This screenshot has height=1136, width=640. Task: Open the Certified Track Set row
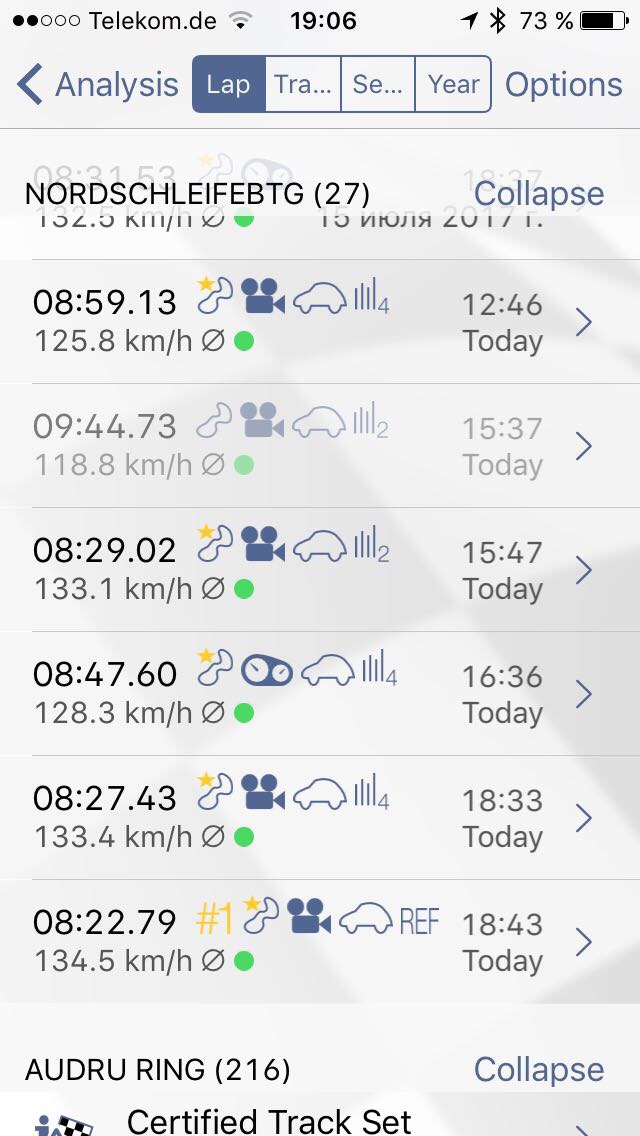[x=320, y=1116]
